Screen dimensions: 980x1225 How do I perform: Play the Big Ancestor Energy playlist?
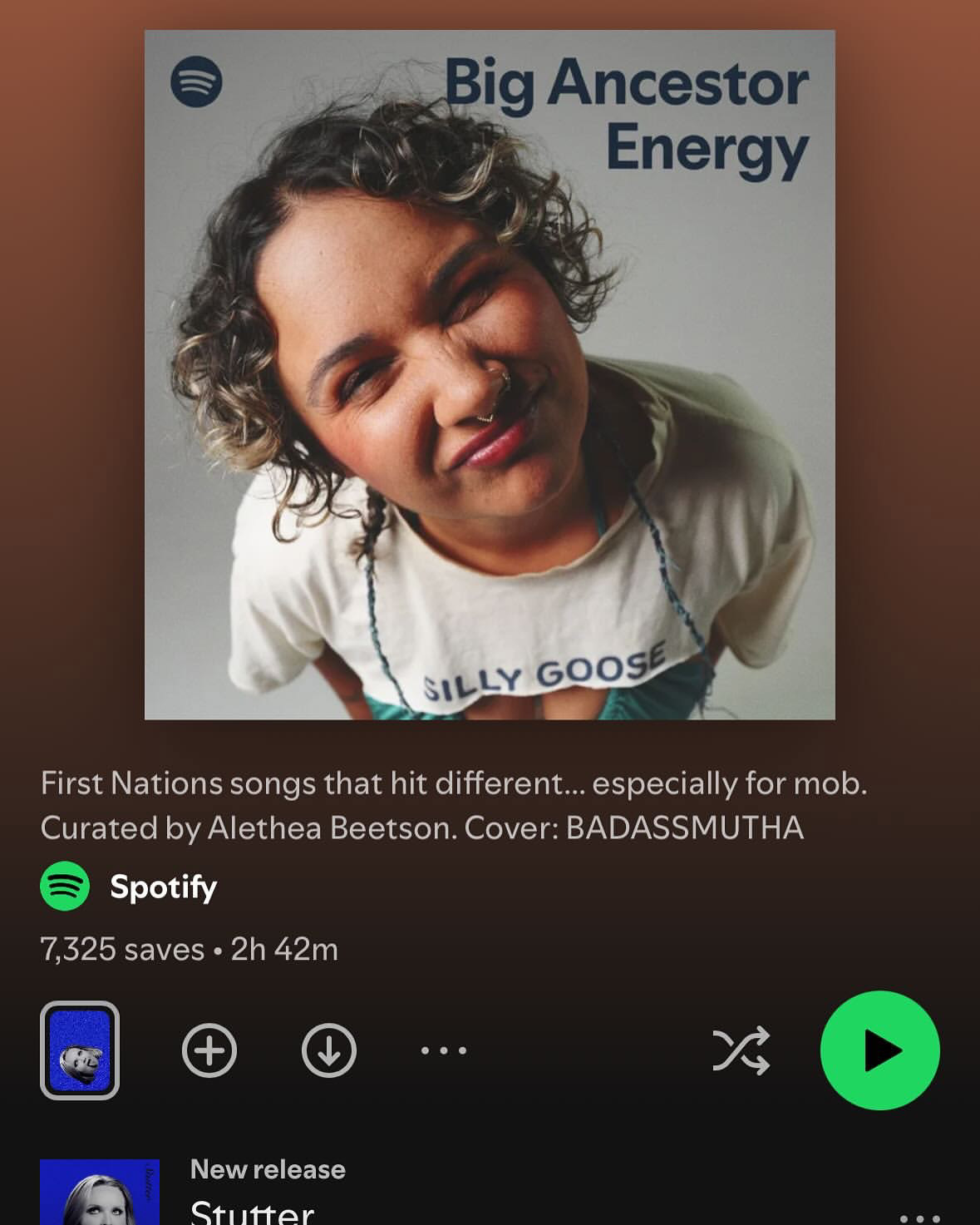[879, 1050]
